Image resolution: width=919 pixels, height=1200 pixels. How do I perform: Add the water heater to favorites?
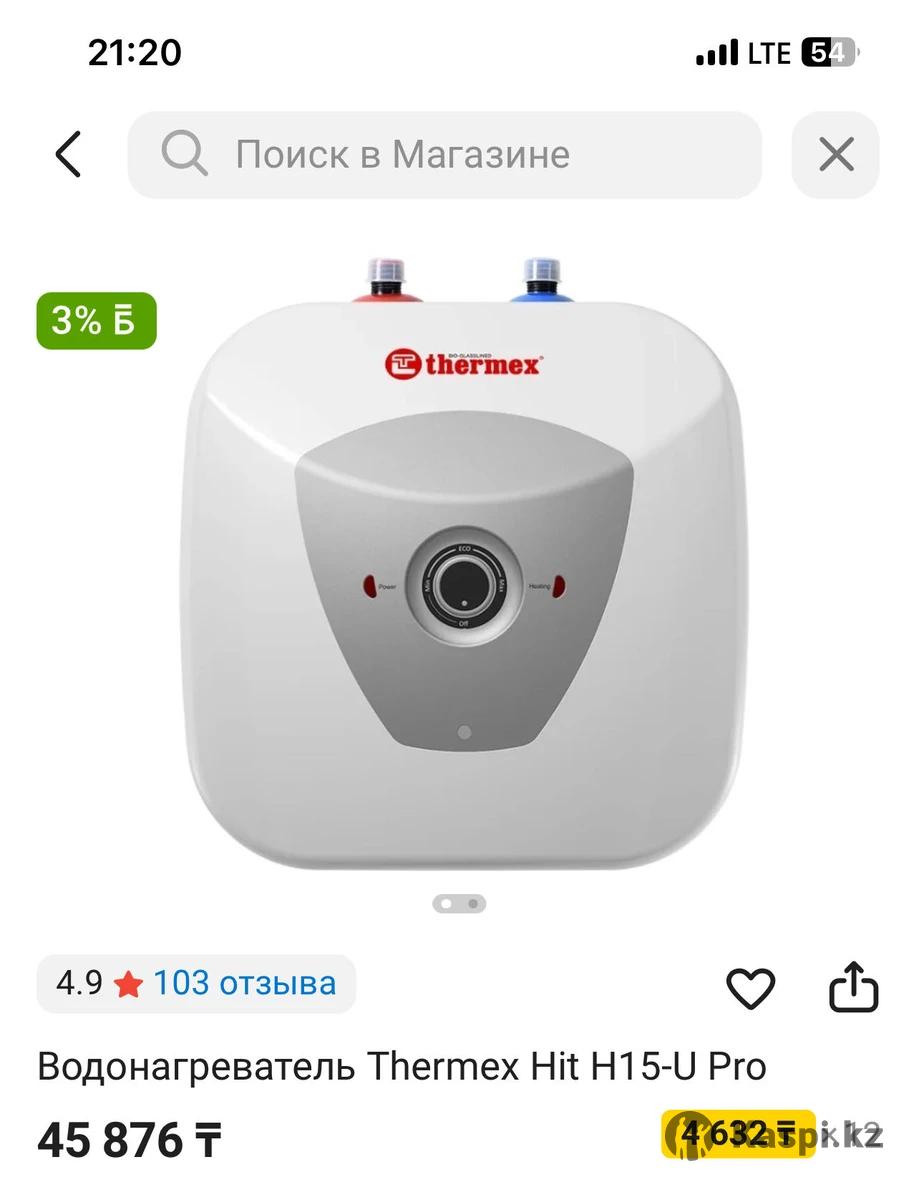750,988
